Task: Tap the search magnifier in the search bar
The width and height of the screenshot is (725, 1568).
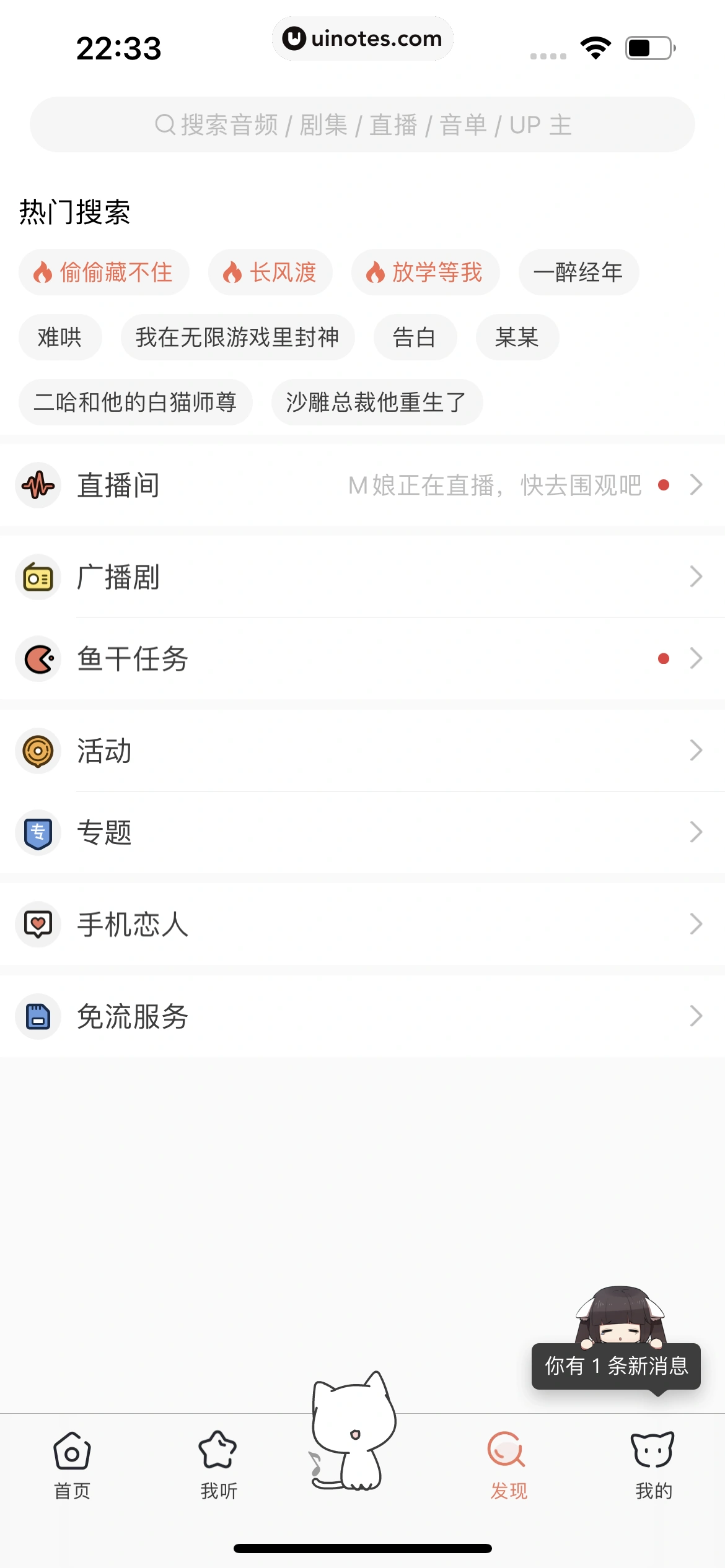Action: 165,123
